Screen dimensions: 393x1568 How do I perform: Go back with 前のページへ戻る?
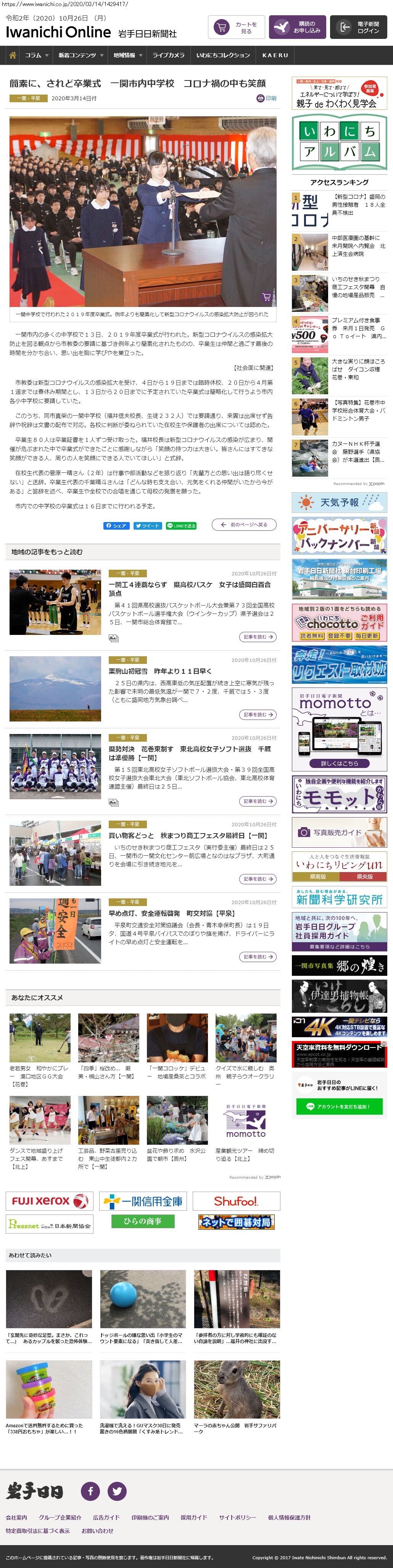point(244,525)
